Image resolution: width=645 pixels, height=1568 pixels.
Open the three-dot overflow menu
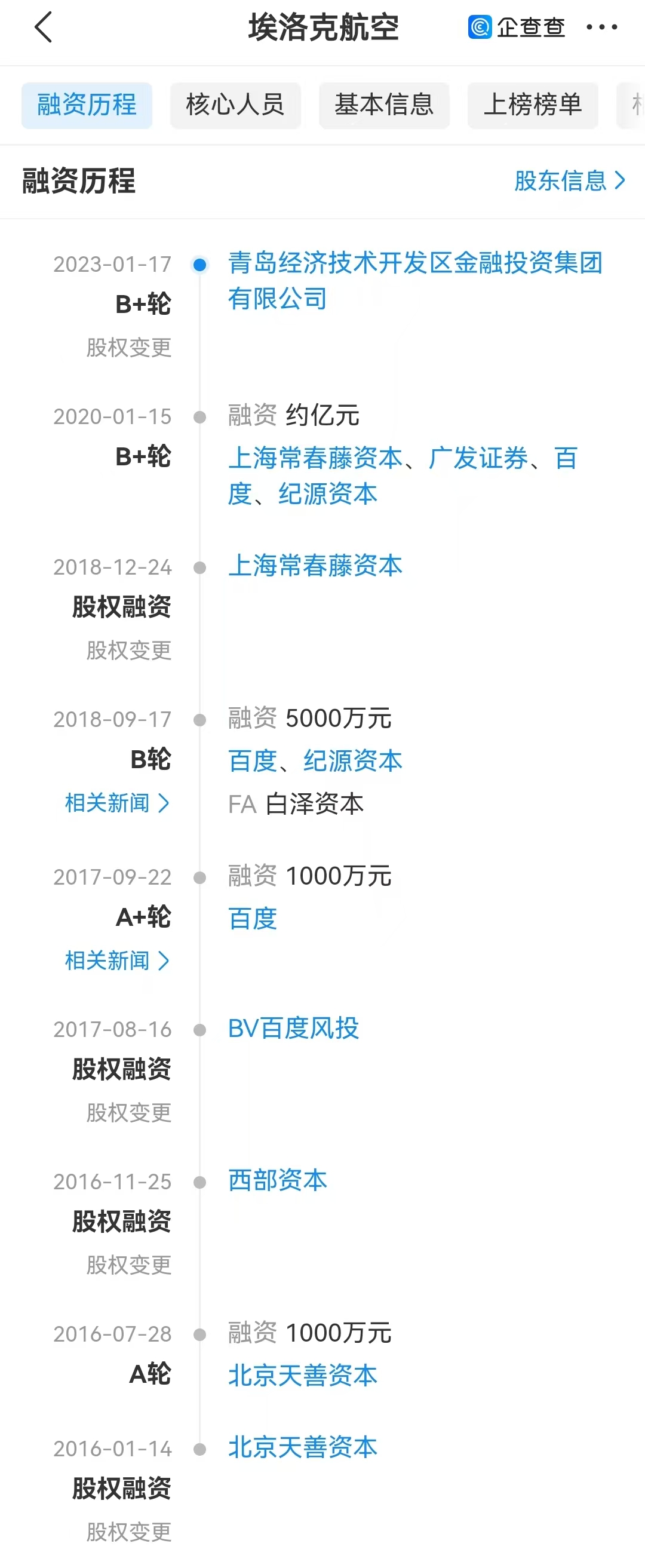pyautogui.click(x=601, y=27)
